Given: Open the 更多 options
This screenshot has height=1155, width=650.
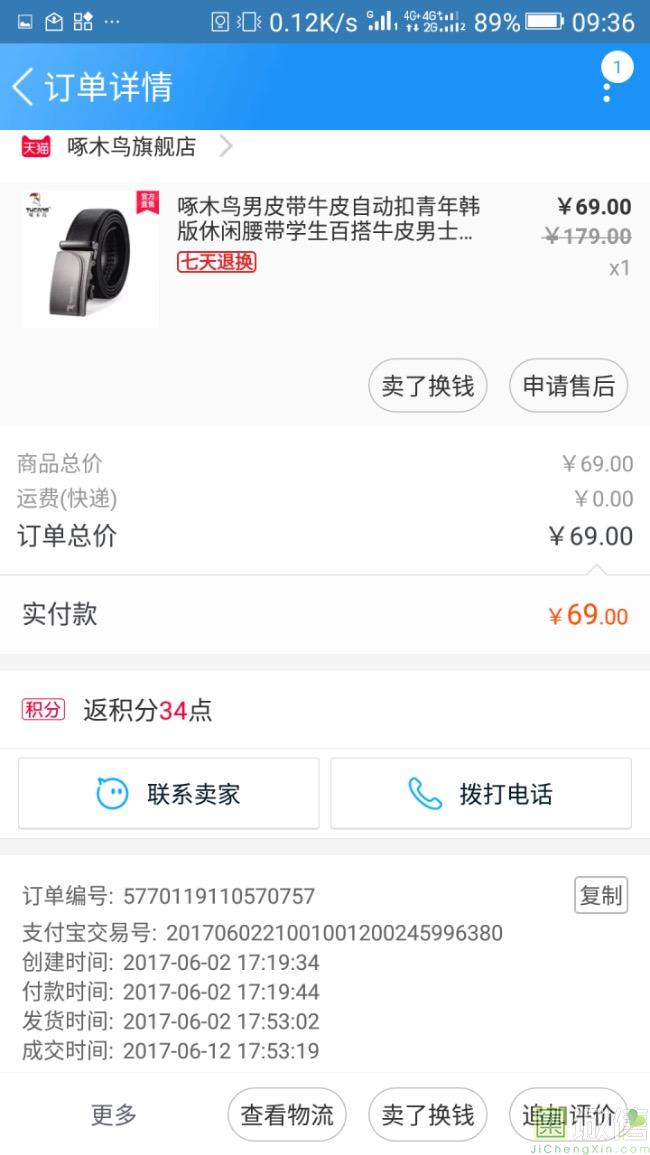Looking at the screenshot, I should pos(114,1114).
